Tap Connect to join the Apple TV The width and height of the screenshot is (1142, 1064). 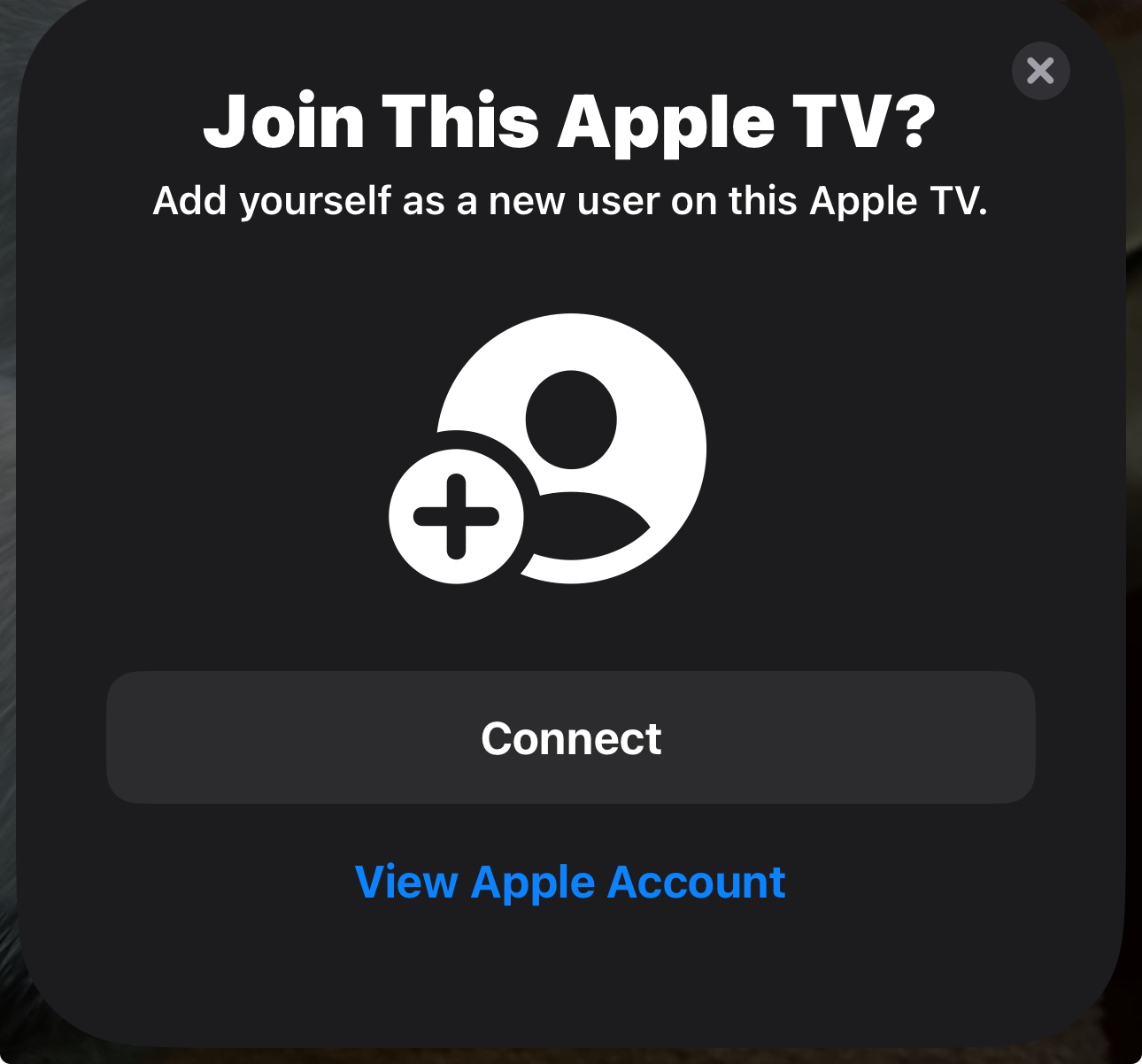[571, 737]
